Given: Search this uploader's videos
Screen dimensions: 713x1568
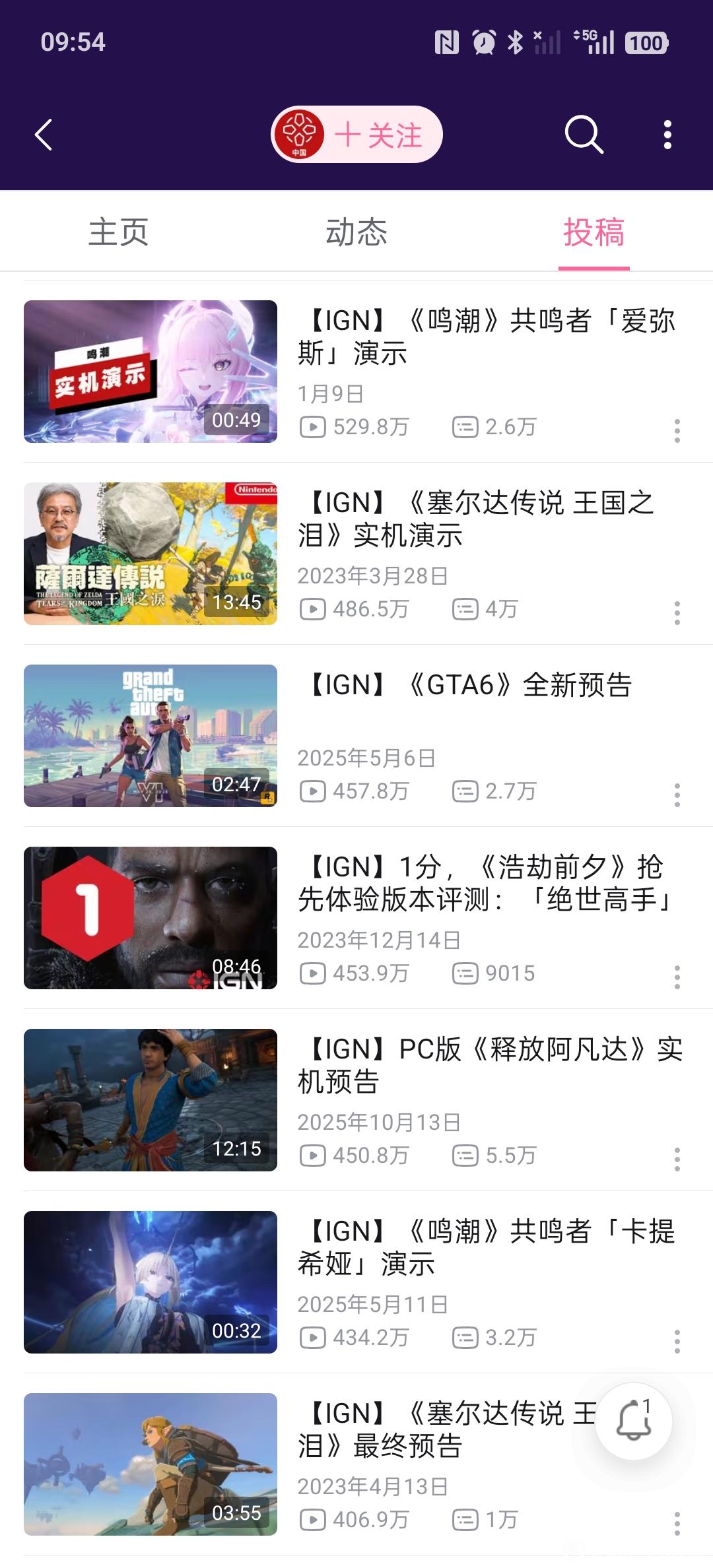Looking at the screenshot, I should click(584, 135).
